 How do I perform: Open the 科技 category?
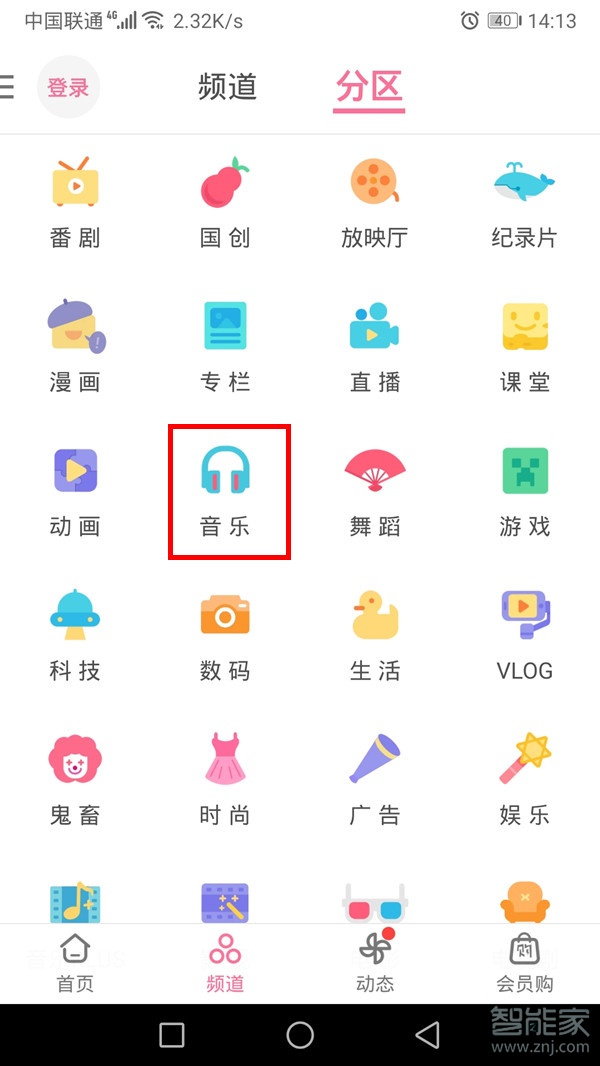pos(75,635)
